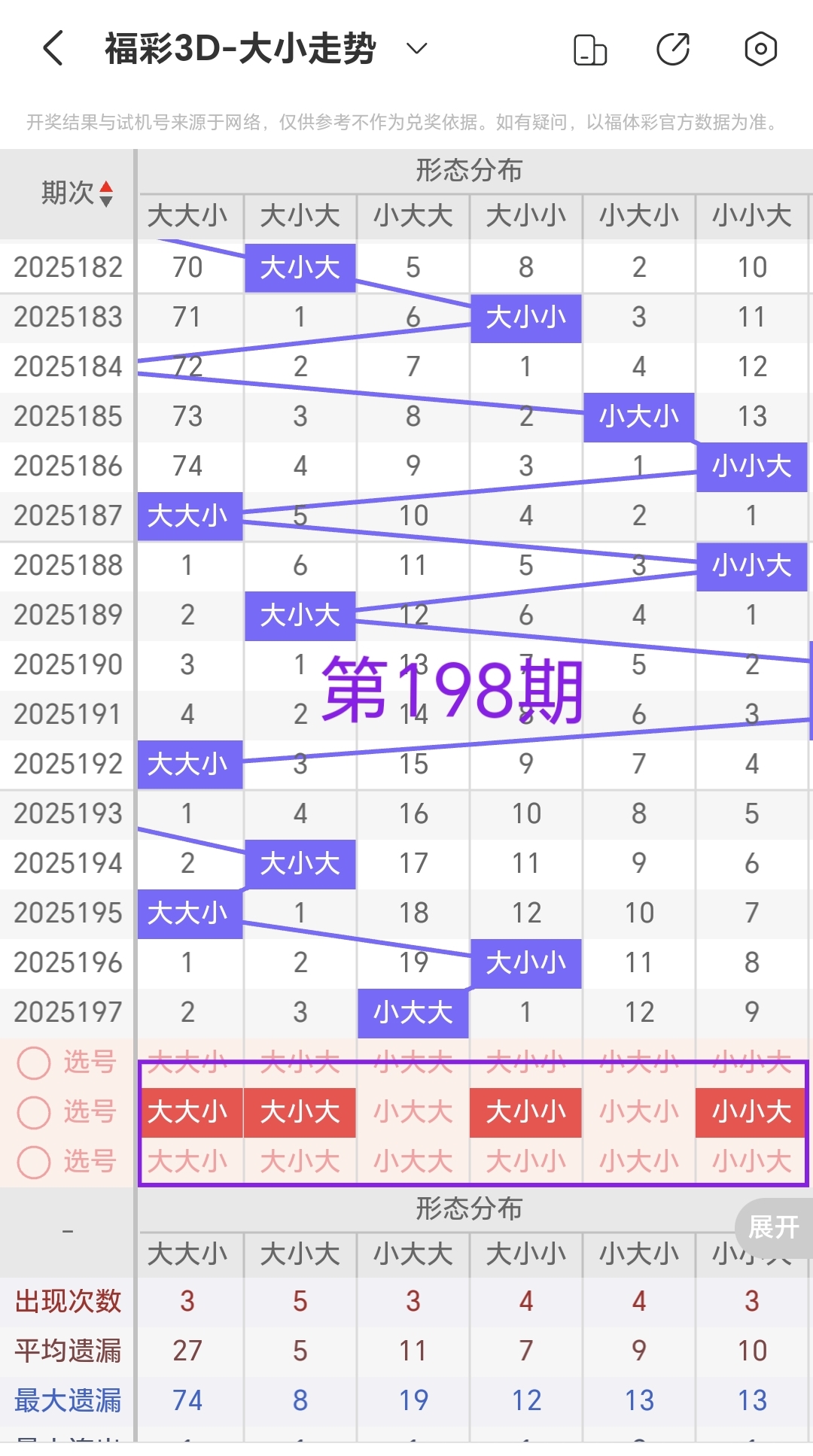Viewport: 813px width, 1456px height.
Task: Click the highlighted 小大大 cell for period 2025197
Action: click(x=413, y=1013)
